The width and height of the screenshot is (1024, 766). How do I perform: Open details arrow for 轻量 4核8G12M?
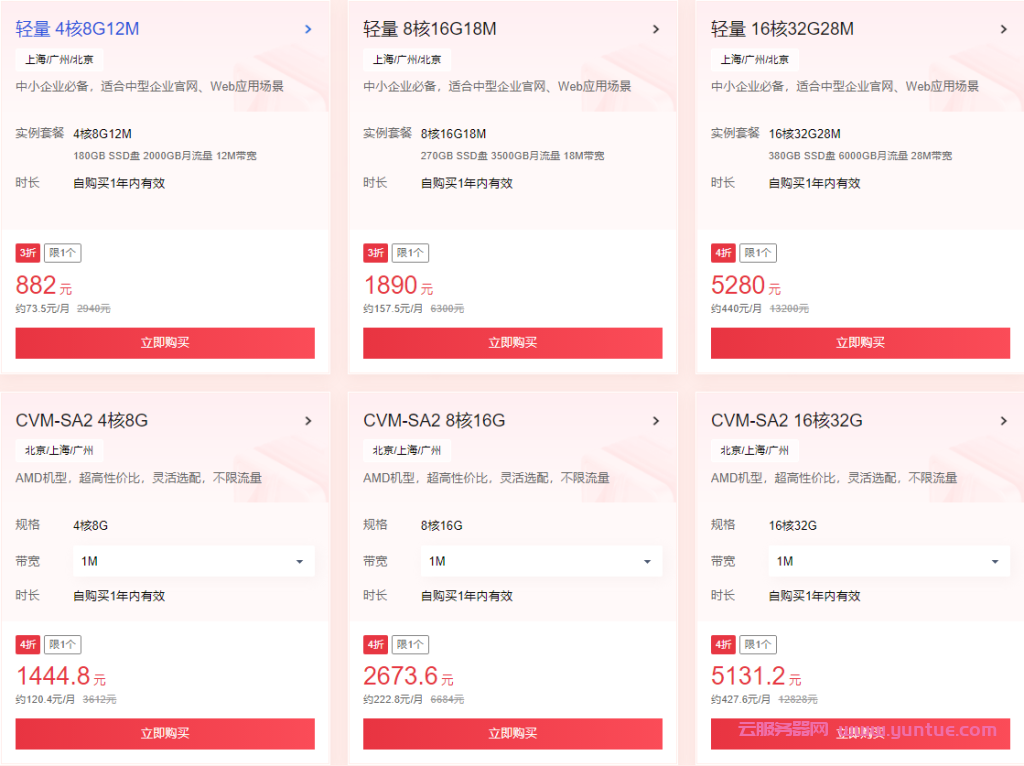coord(308,30)
